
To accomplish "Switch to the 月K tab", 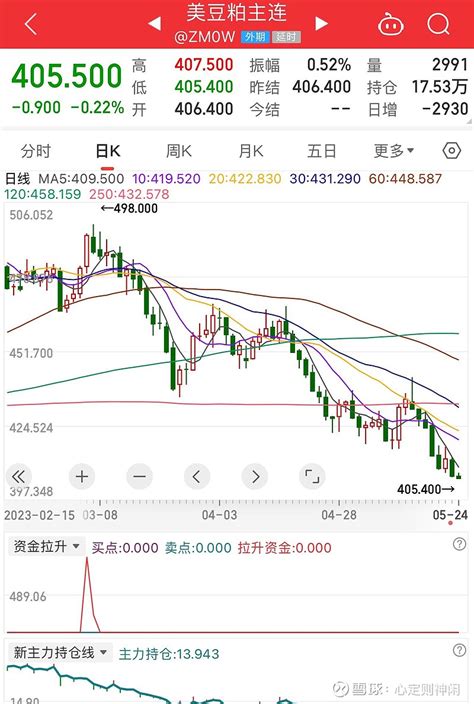I will [250, 151].
